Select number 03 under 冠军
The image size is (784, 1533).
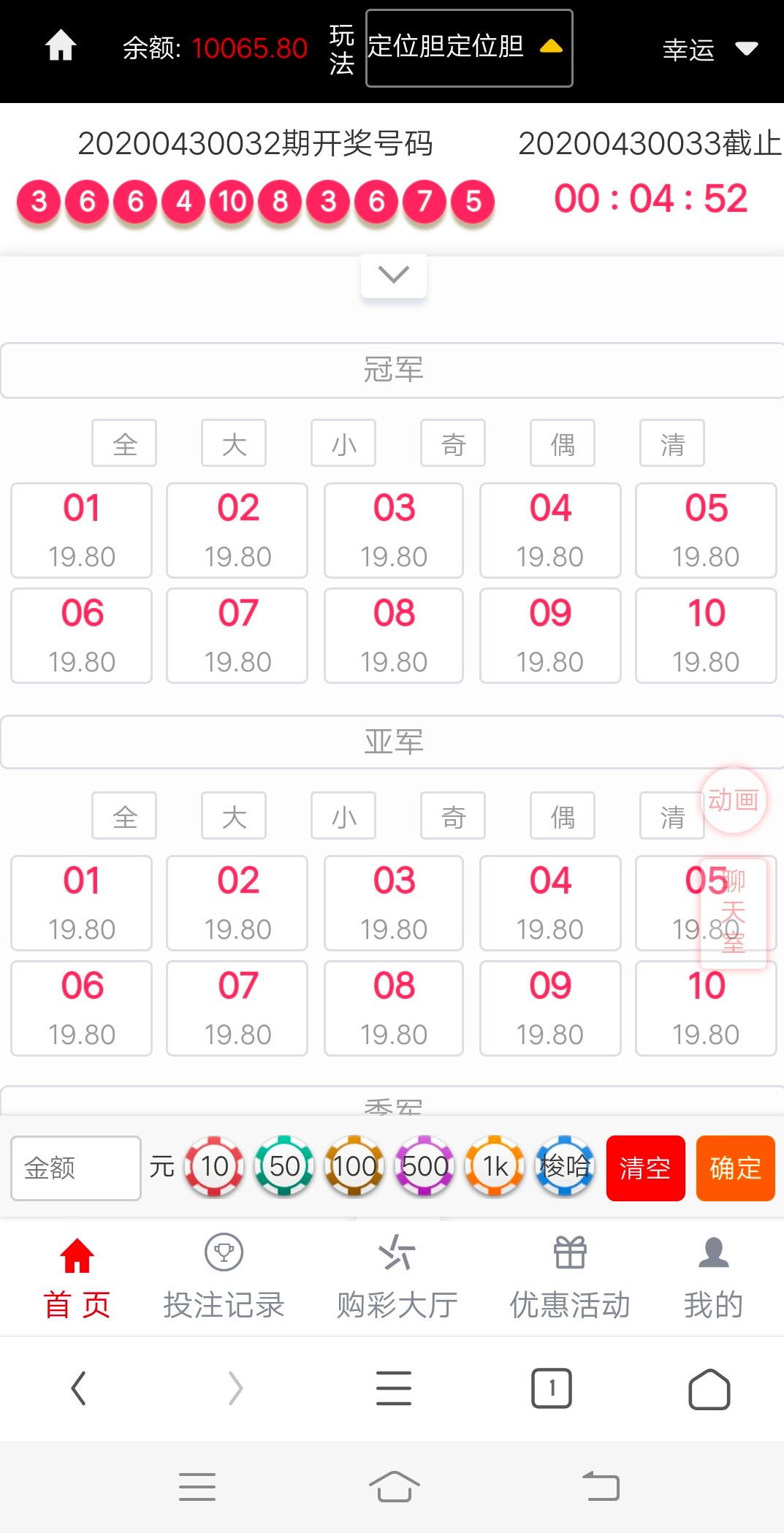pyautogui.click(x=394, y=530)
